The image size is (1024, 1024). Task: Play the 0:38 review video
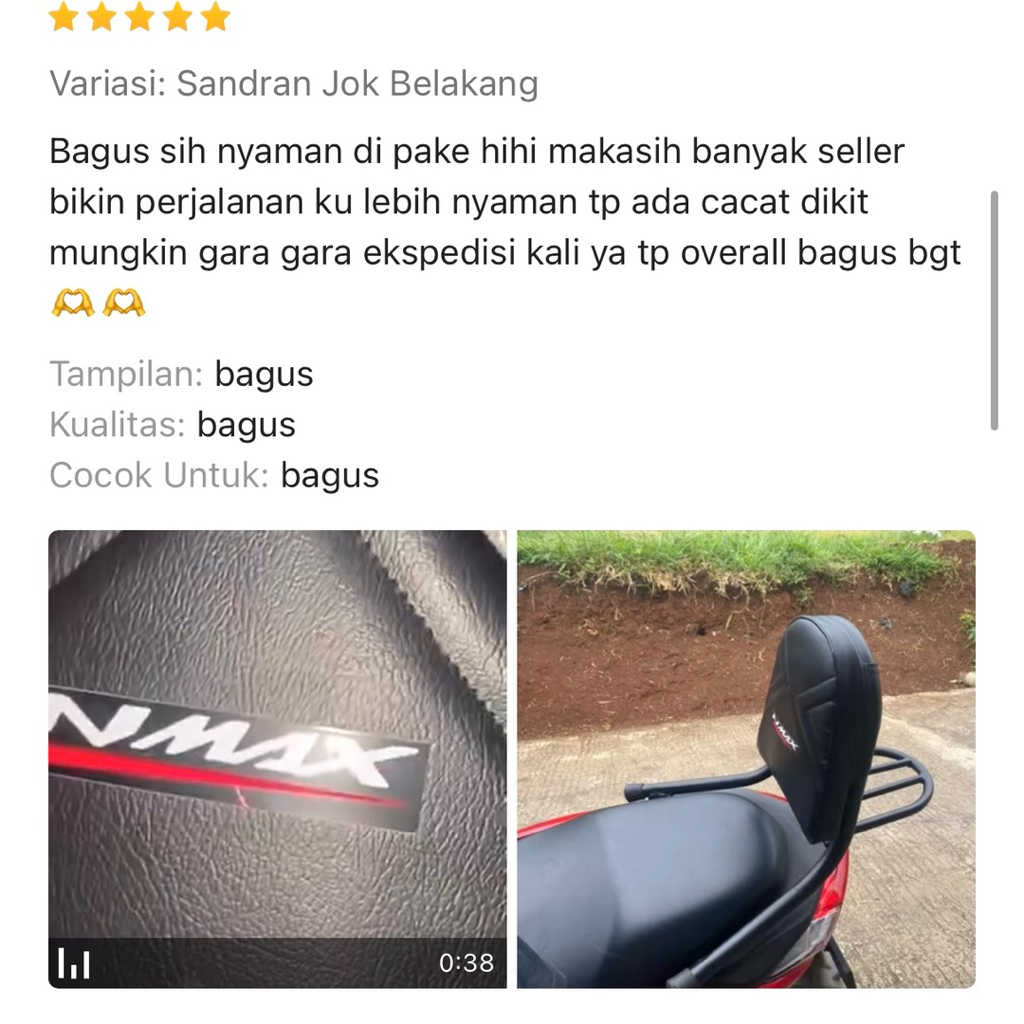tap(277, 758)
